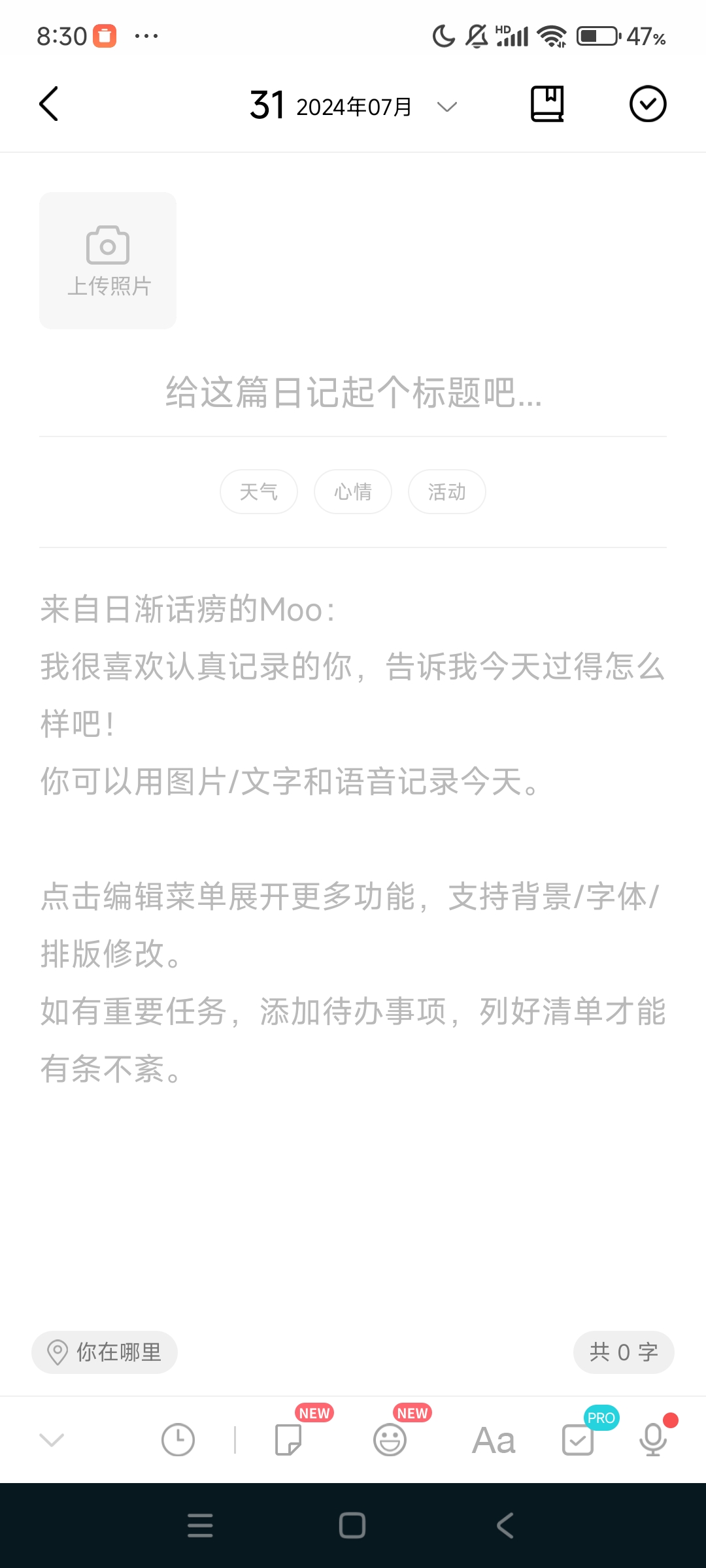Save diary with the checkmark icon
706x1568 pixels.
(647, 105)
